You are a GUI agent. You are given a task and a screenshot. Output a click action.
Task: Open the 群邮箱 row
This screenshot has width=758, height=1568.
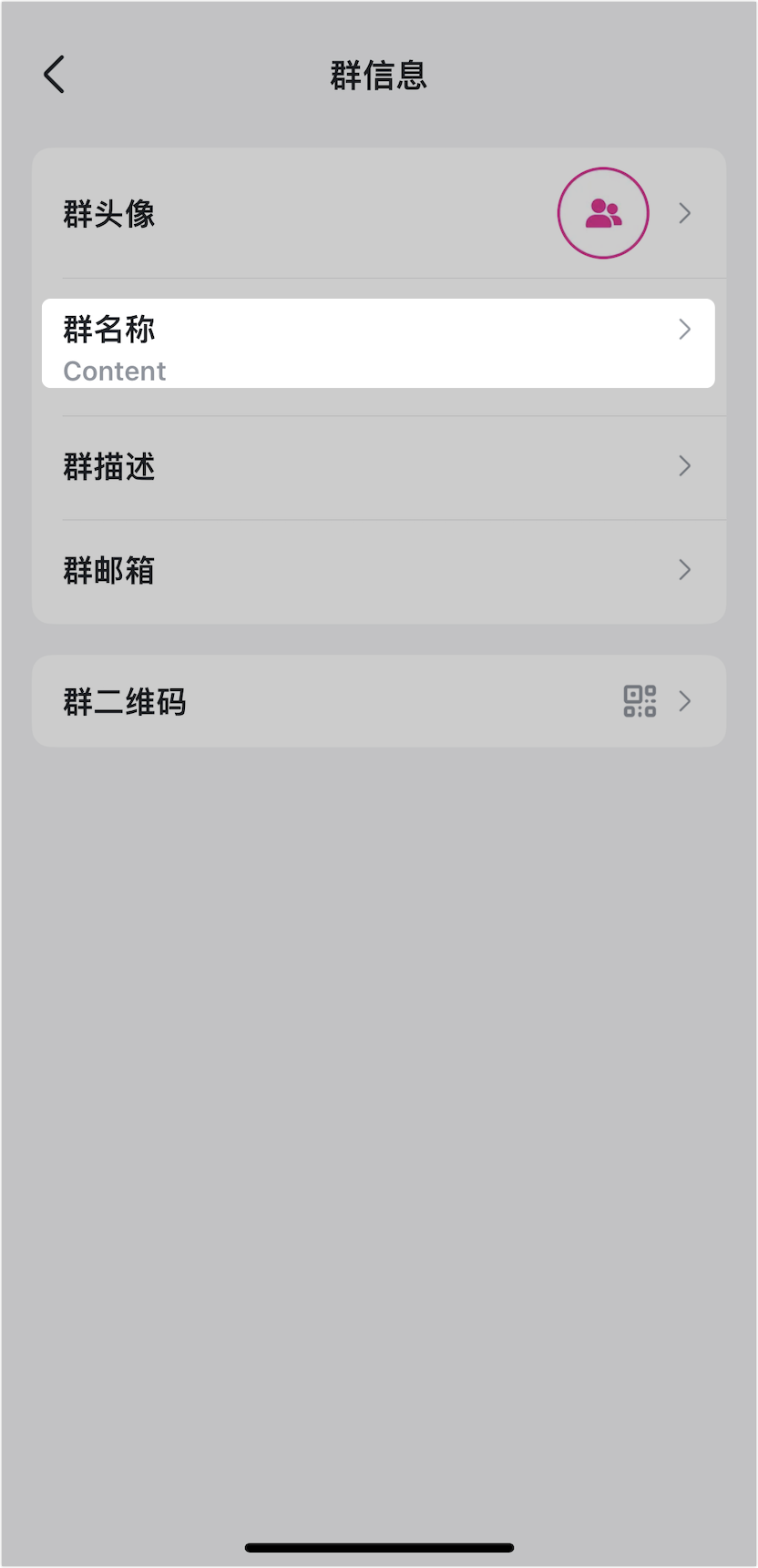click(379, 571)
